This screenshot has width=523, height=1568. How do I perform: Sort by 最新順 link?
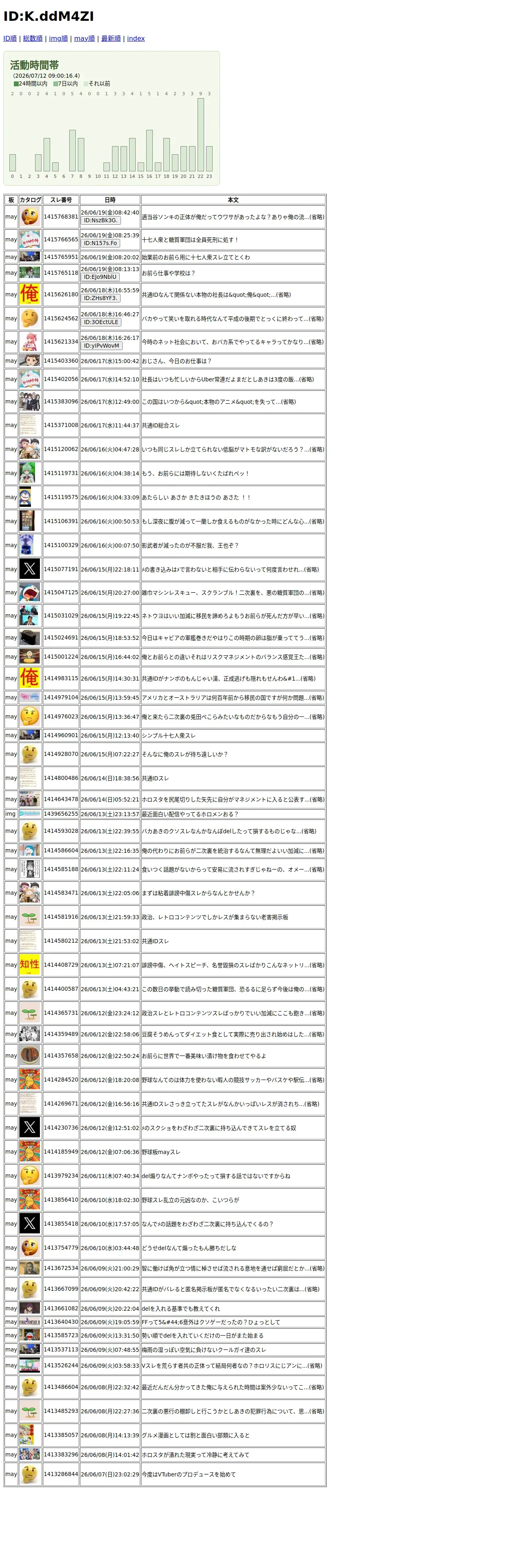pos(111,38)
